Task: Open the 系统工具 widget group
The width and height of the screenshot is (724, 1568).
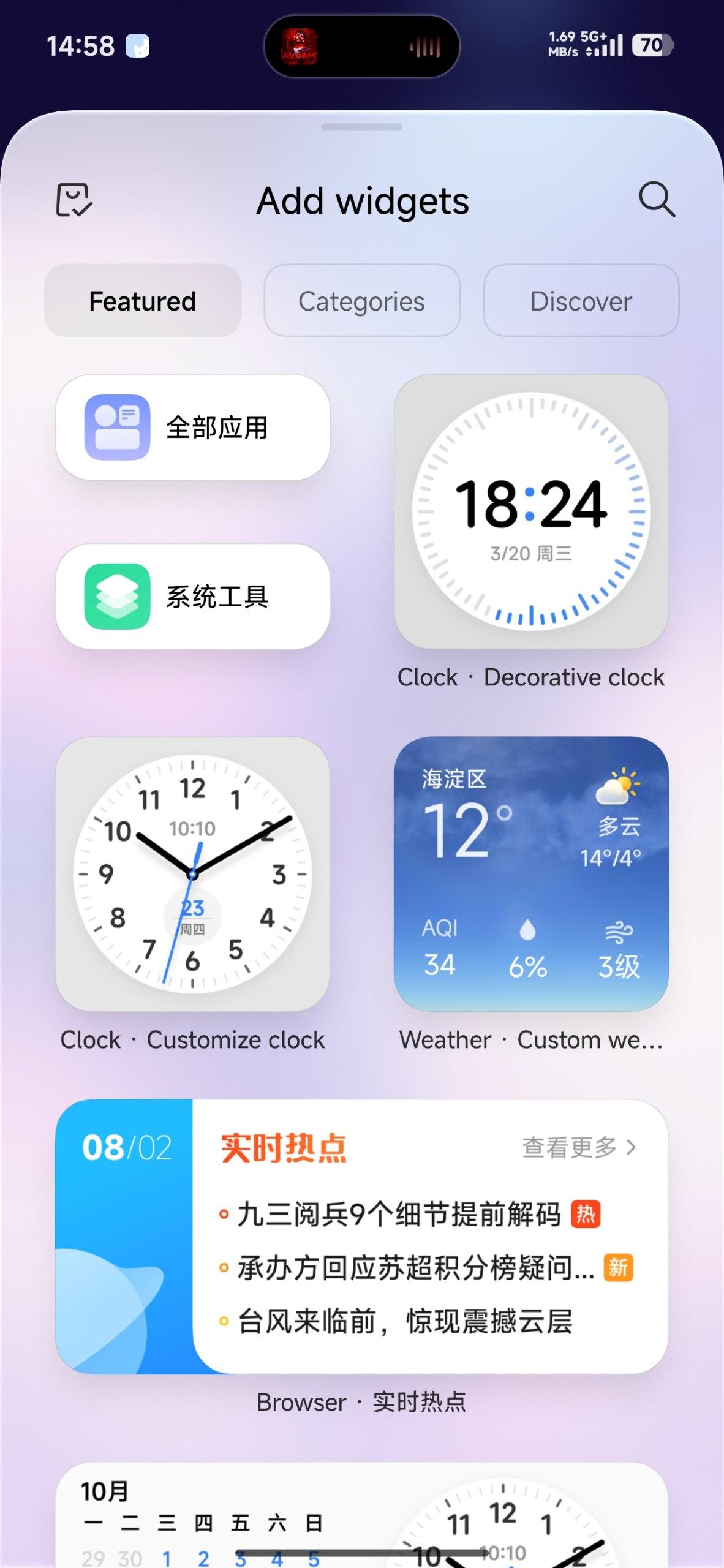Action: click(x=193, y=597)
